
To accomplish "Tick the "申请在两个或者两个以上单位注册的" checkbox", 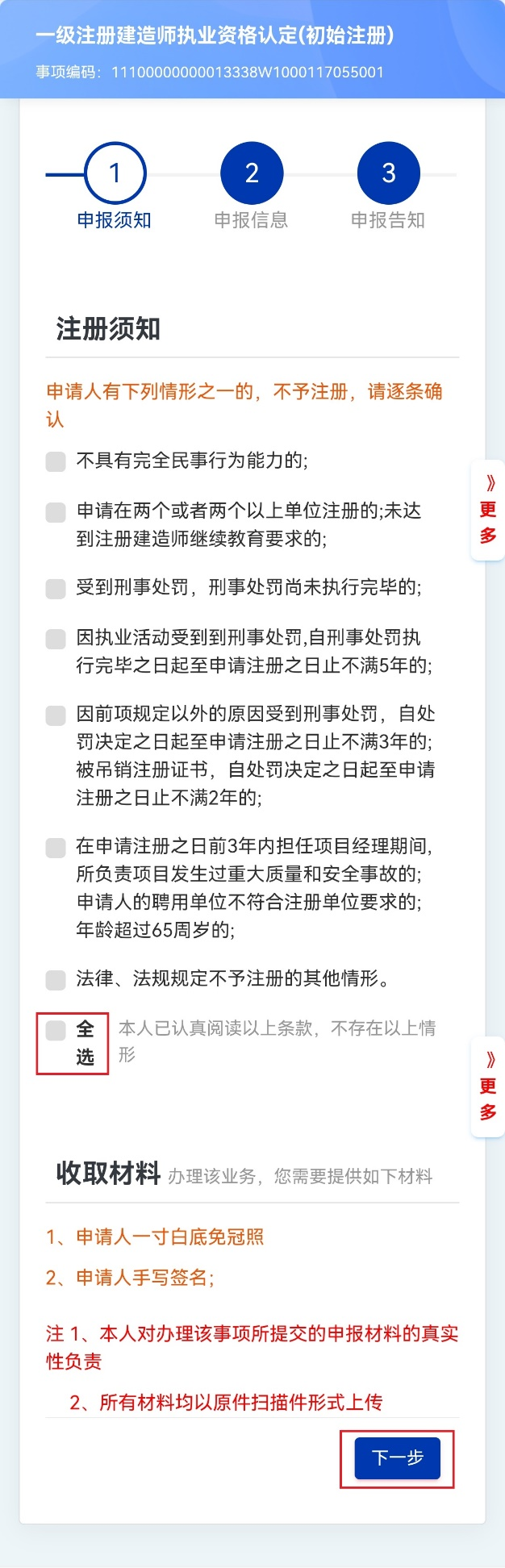I will tap(56, 512).
